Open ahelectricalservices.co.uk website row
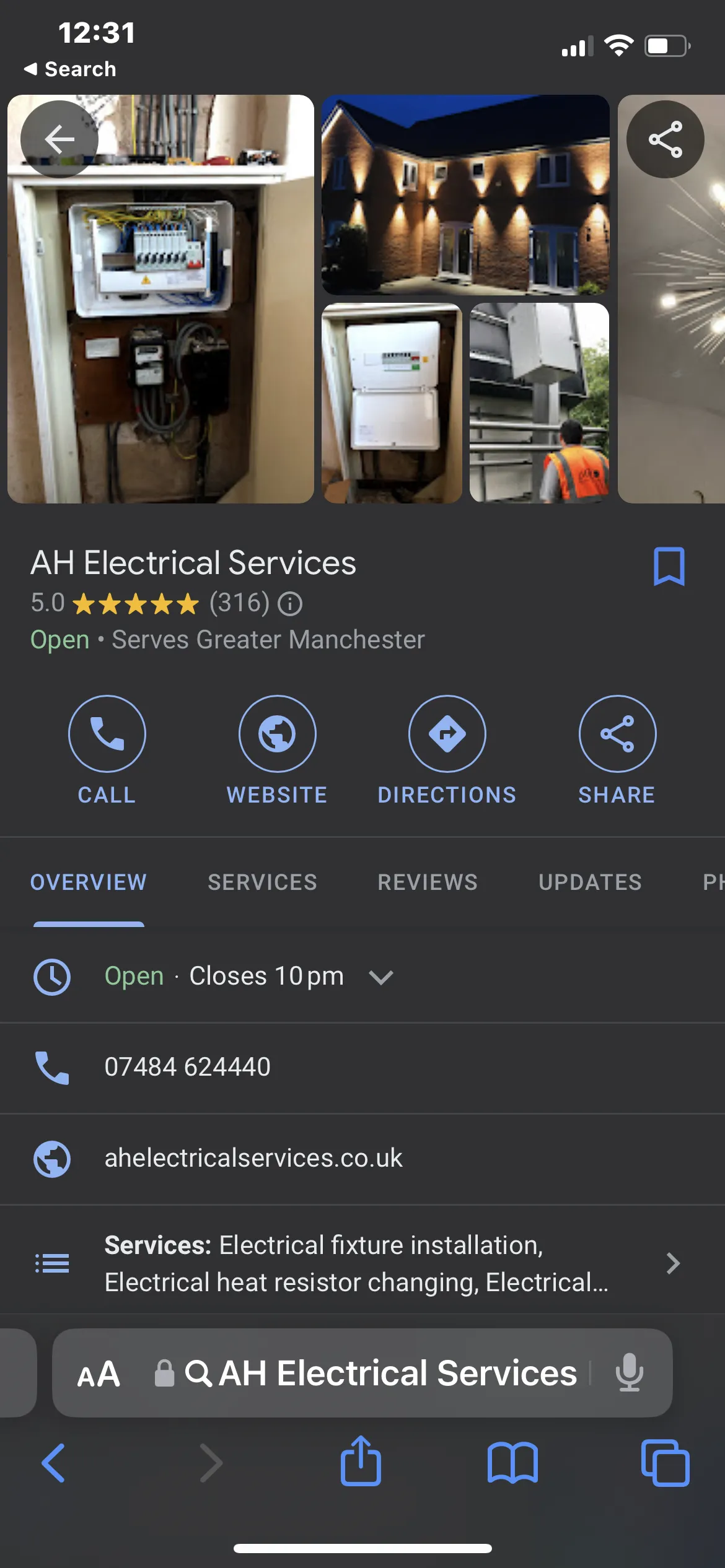 click(253, 1158)
